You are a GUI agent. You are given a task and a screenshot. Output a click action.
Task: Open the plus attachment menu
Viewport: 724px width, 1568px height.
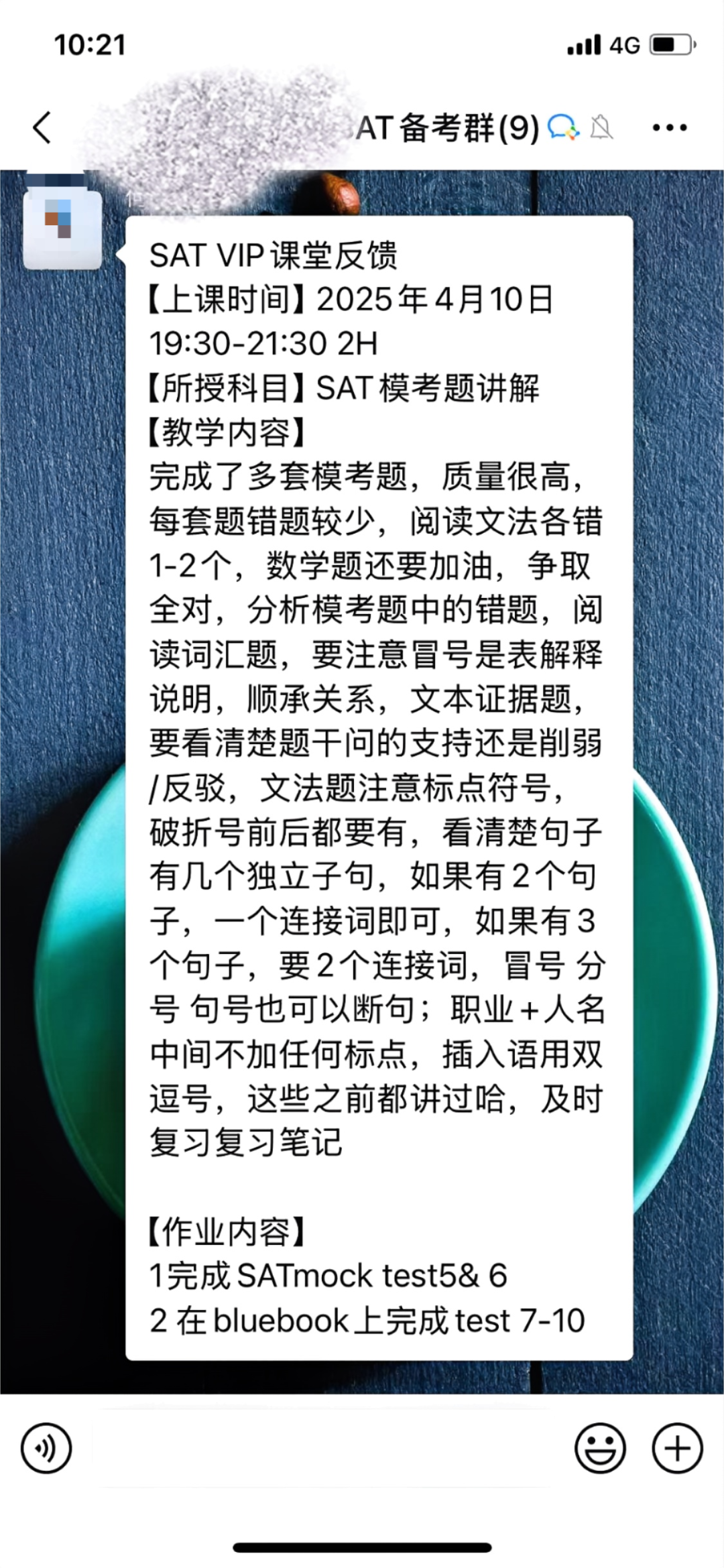coord(677,1448)
